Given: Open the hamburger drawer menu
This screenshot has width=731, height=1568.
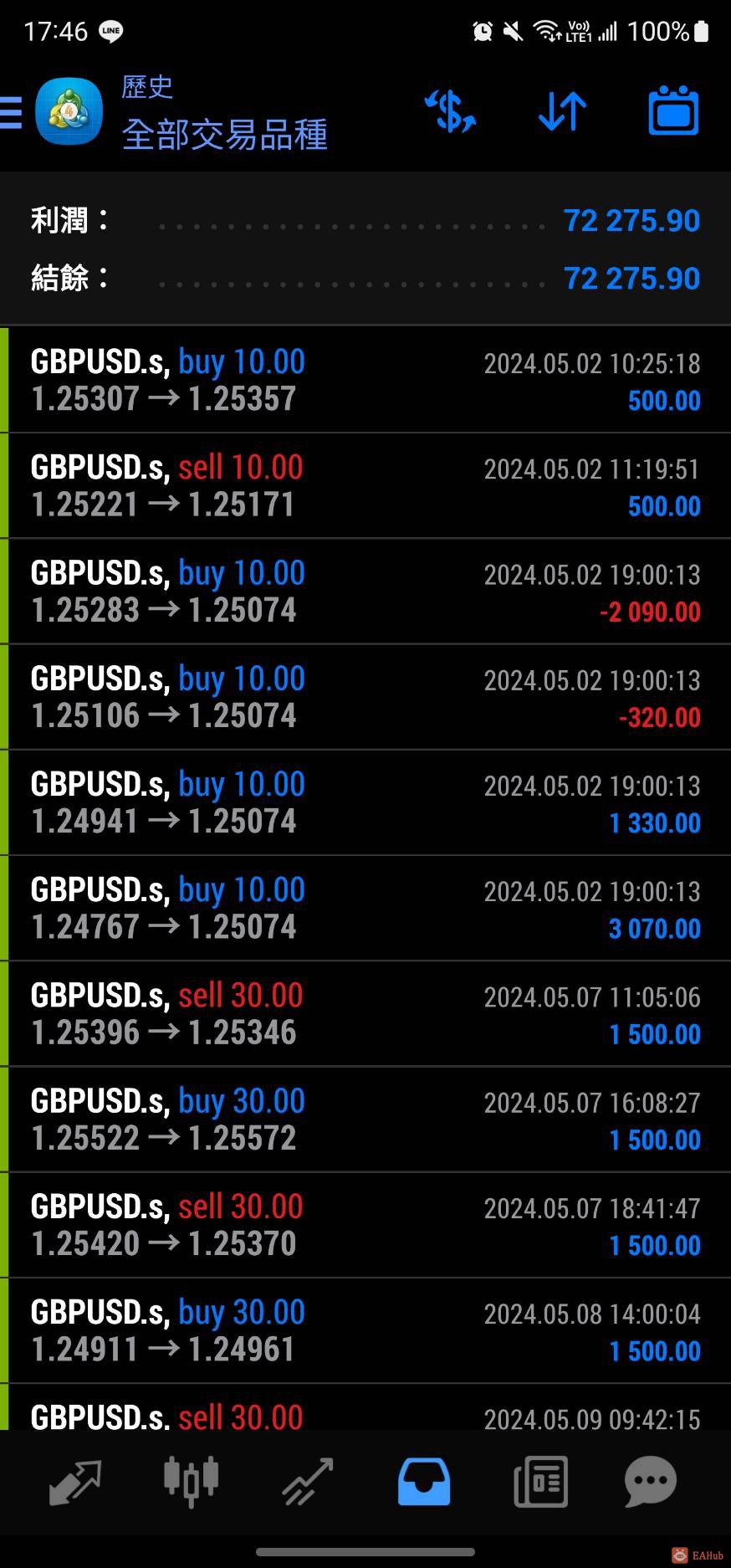Looking at the screenshot, I should tap(12, 112).
